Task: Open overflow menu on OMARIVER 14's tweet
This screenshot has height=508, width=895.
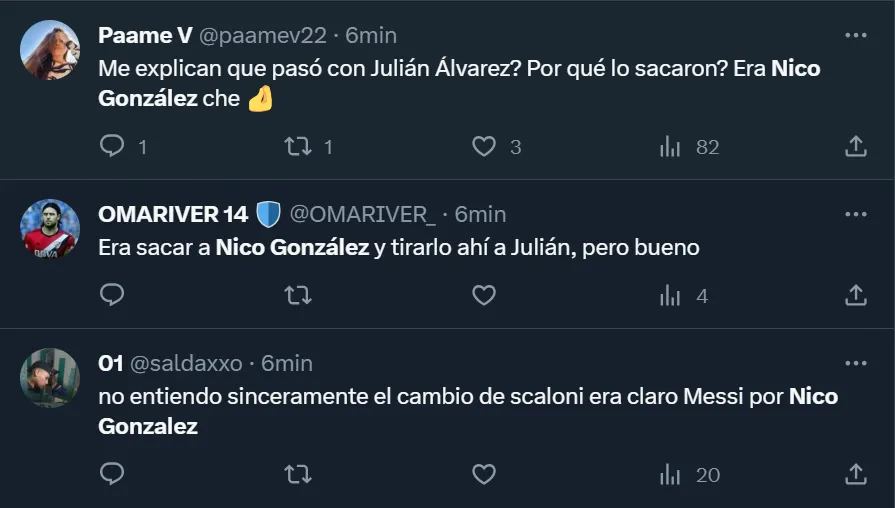Action: click(856, 214)
